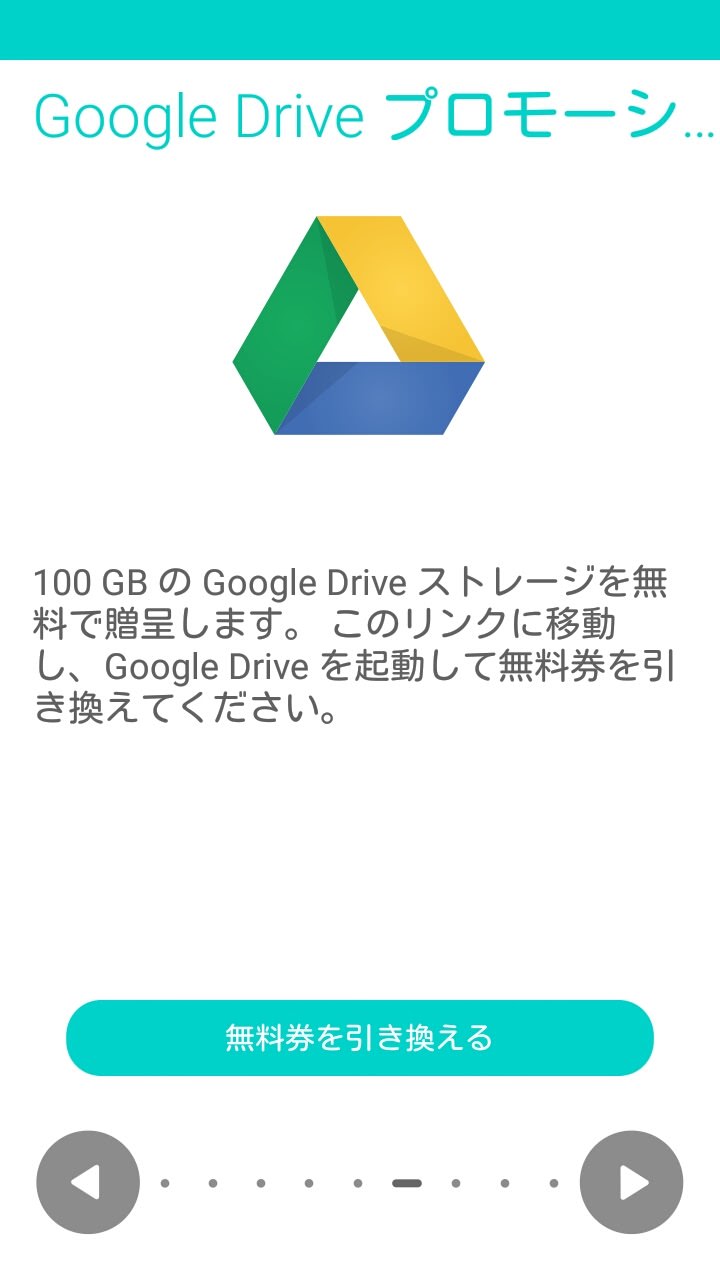This screenshot has width=720, height=1280.
Task: Go to the next page with right arrow
Action: pos(632,1183)
